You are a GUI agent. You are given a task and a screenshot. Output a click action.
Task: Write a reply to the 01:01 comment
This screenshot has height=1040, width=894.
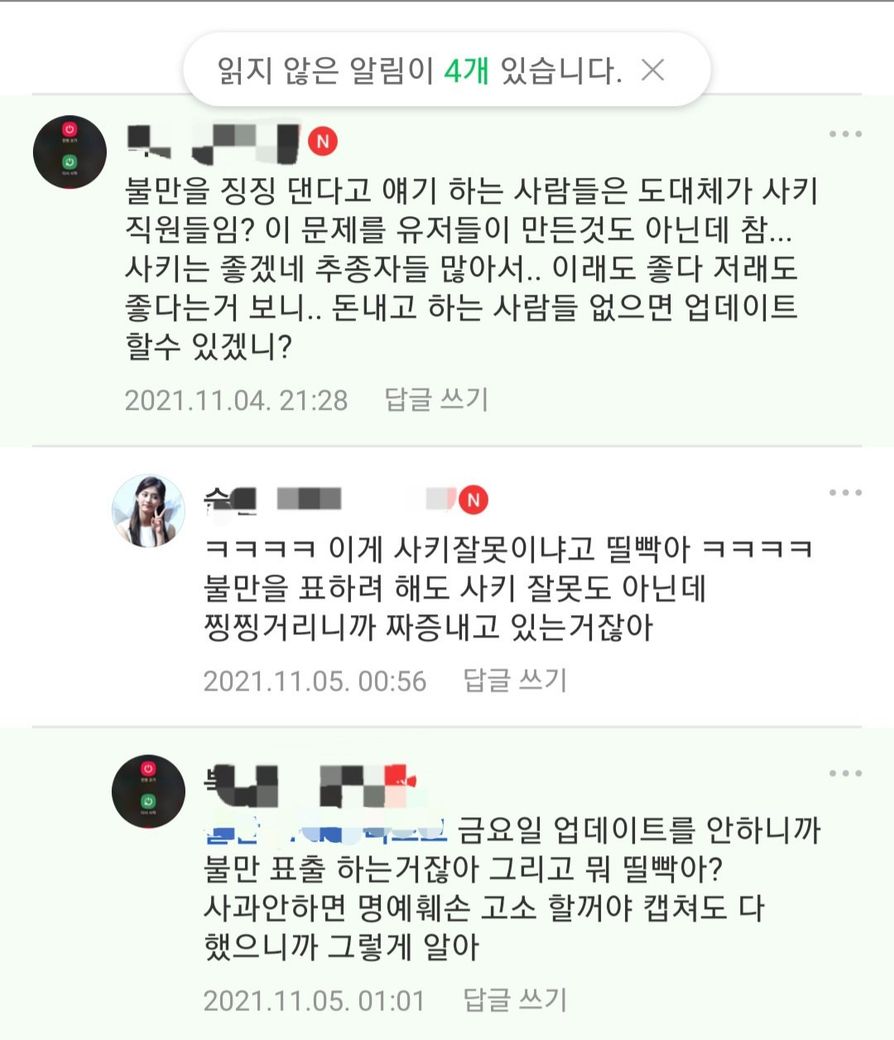pyautogui.click(x=514, y=1000)
